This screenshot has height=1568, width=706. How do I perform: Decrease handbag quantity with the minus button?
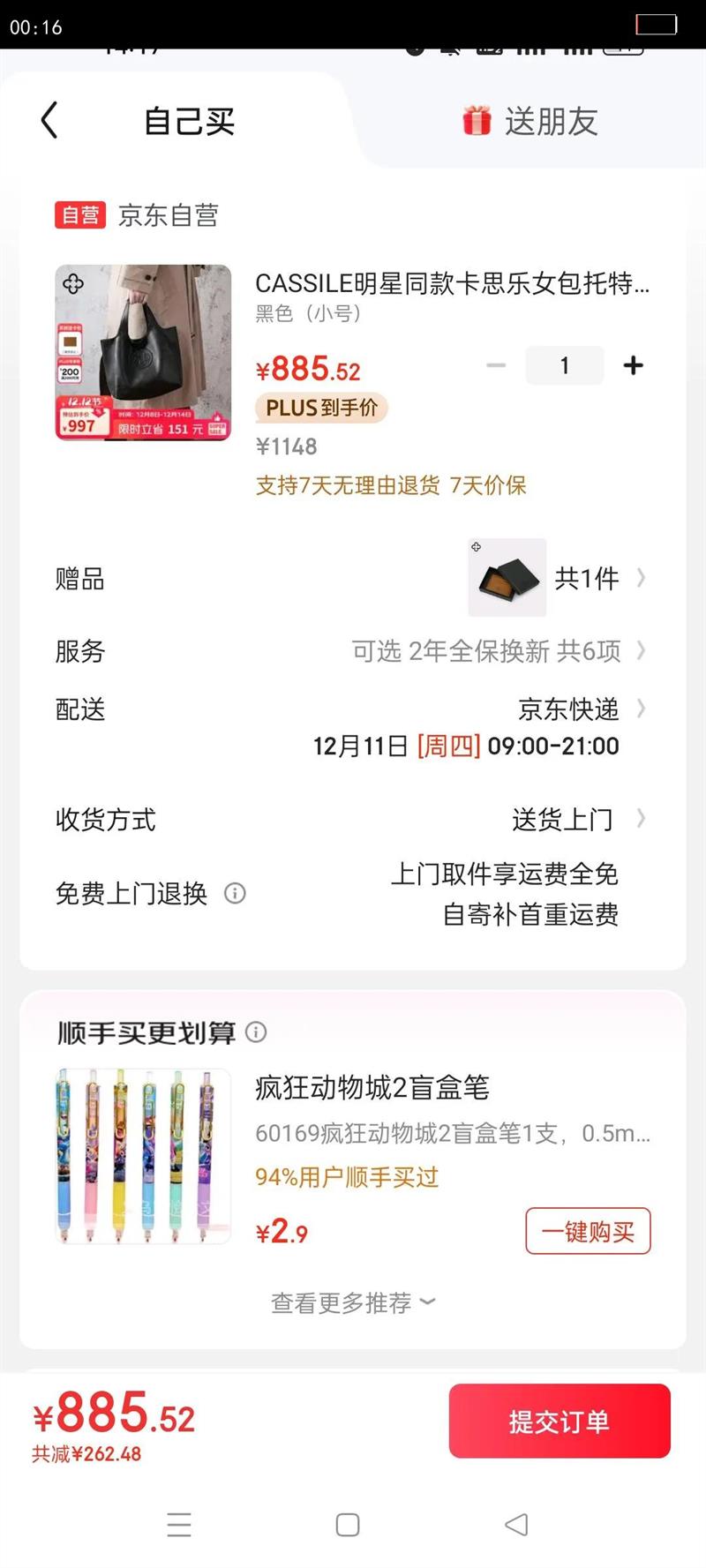pyautogui.click(x=496, y=365)
